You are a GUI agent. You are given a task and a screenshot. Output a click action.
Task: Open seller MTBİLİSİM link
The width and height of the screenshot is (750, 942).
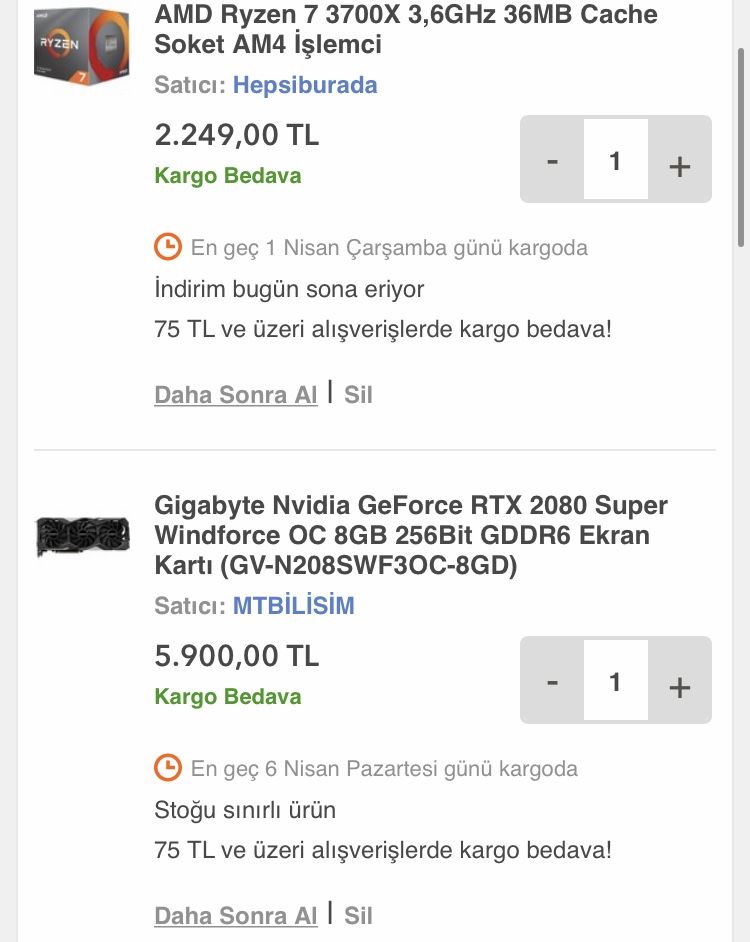293,606
